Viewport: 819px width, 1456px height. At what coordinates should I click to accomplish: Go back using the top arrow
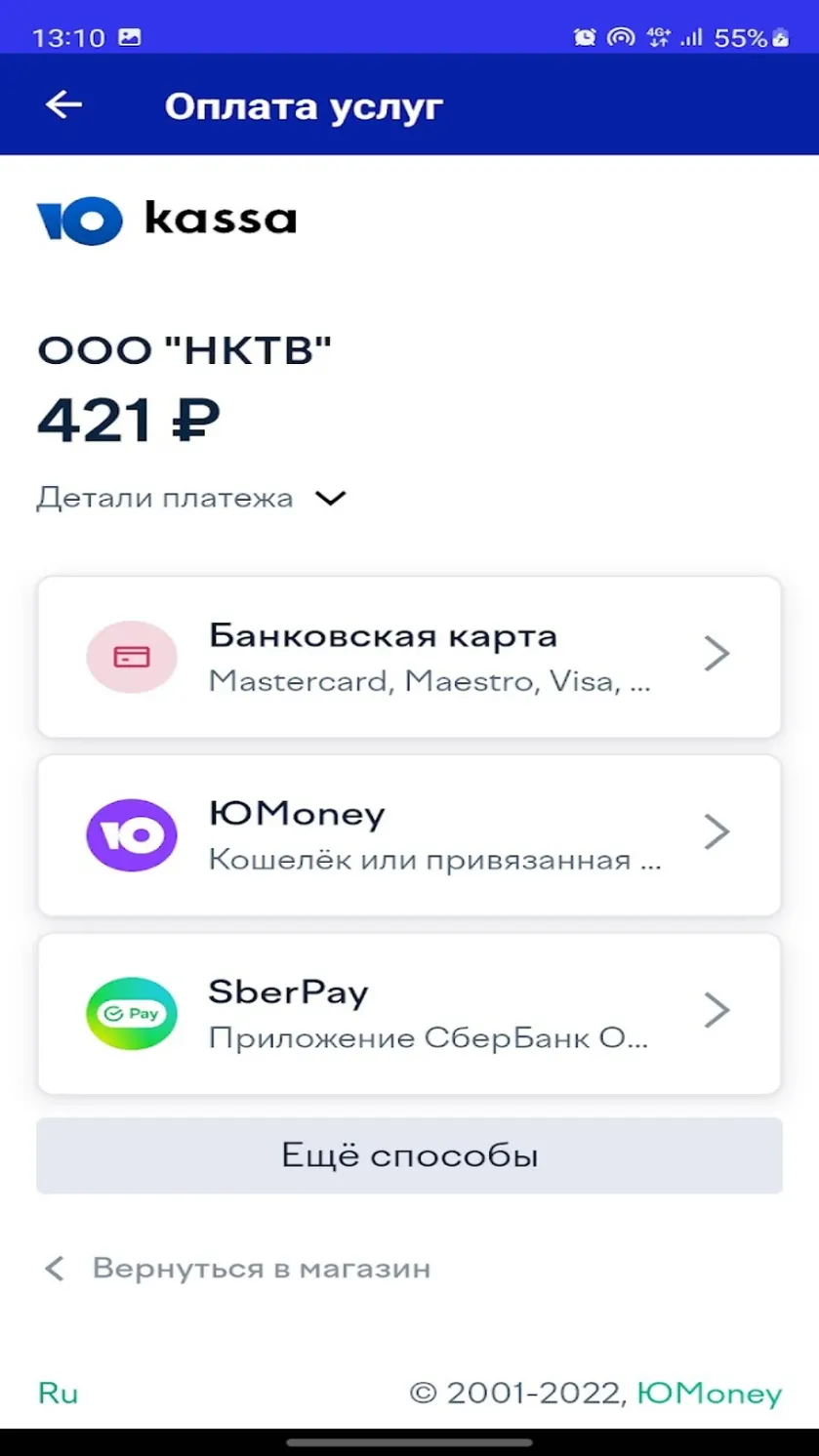click(x=63, y=104)
